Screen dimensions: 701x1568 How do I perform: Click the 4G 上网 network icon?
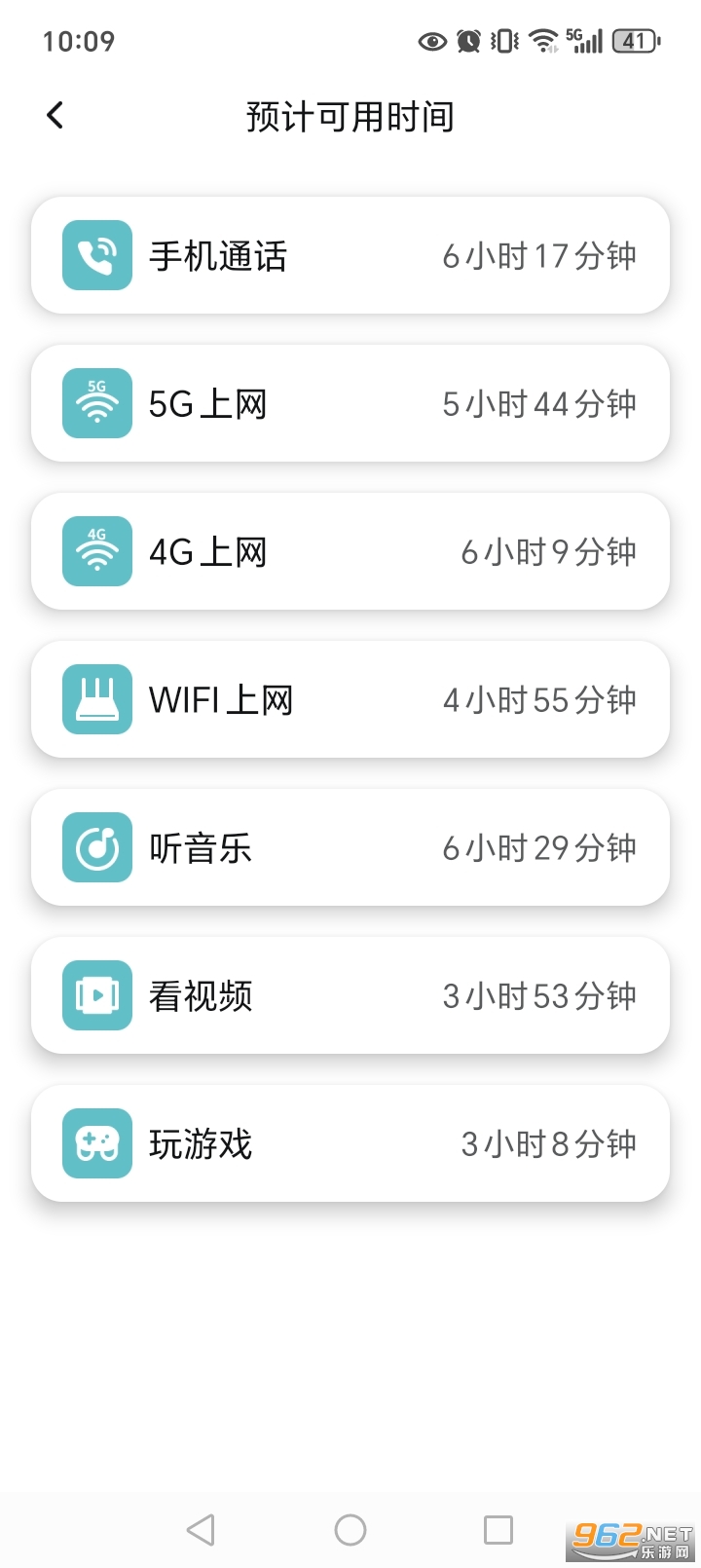click(96, 551)
